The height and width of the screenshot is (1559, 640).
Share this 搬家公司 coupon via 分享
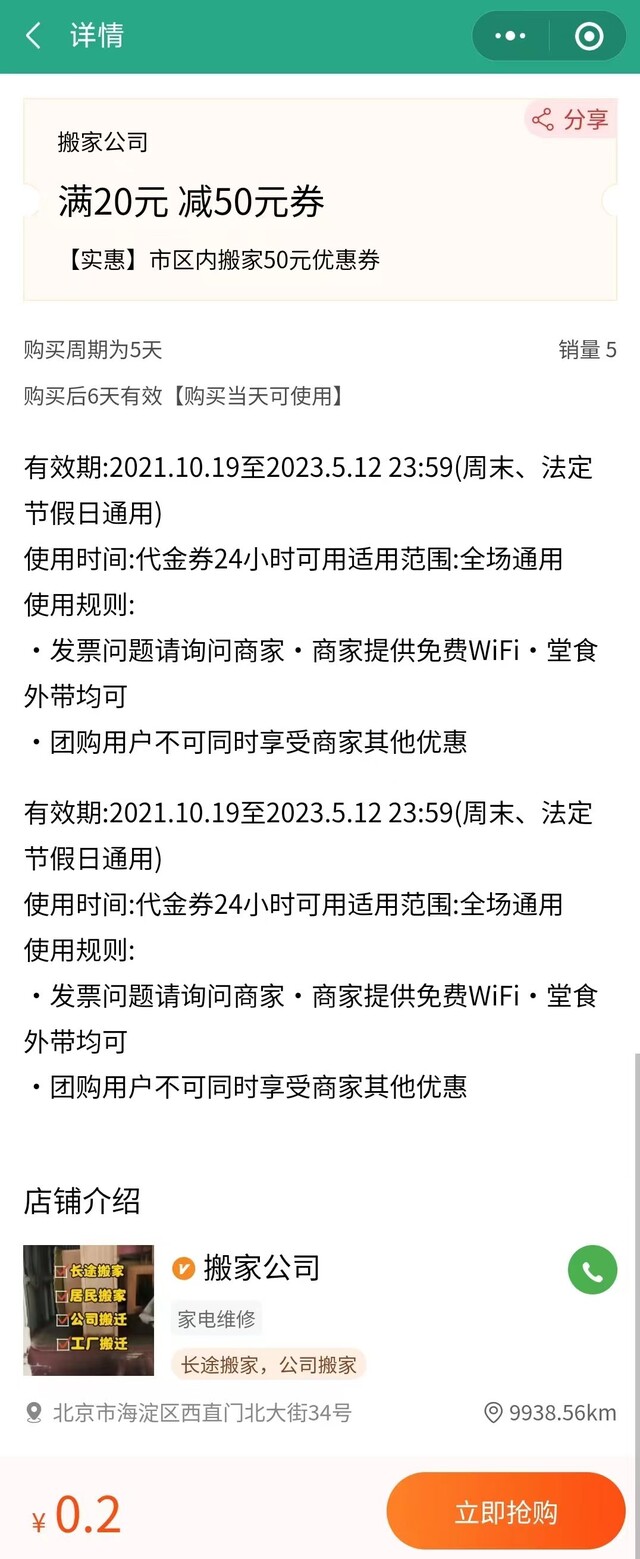(x=571, y=120)
